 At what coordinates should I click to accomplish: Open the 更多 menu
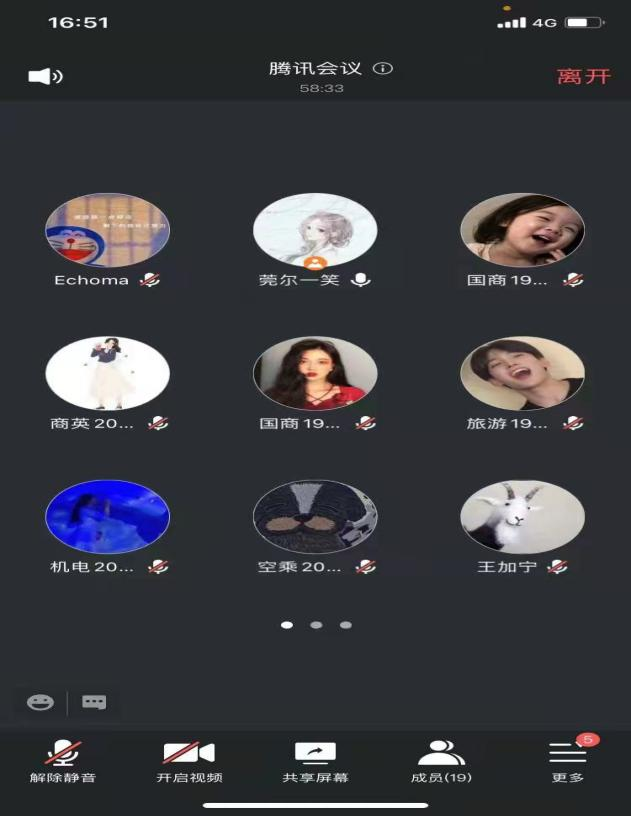coord(567,761)
